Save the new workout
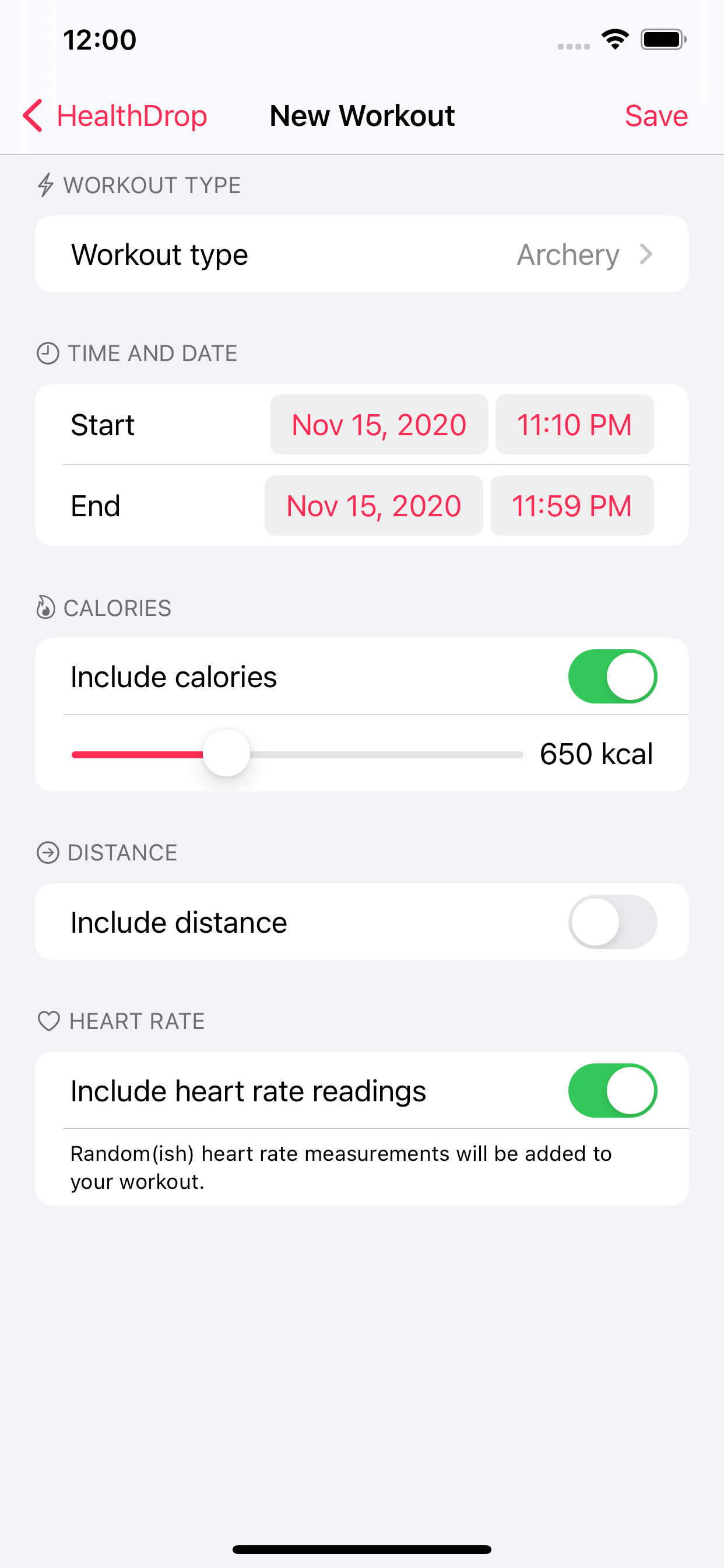Screen dimensions: 724x1568 (656, 116)
